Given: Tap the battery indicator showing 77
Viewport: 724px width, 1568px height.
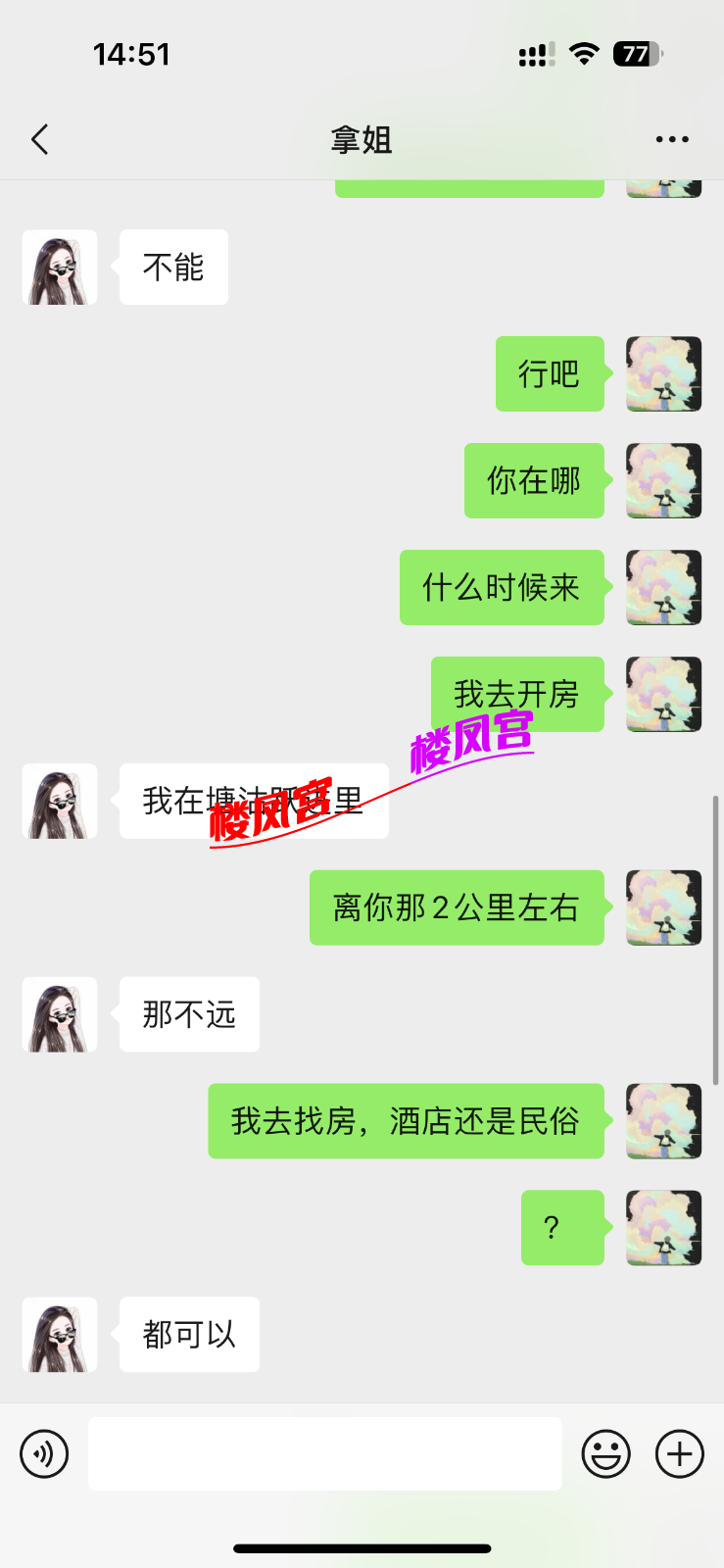Looking at the screenshot, I should click(636, 54).
